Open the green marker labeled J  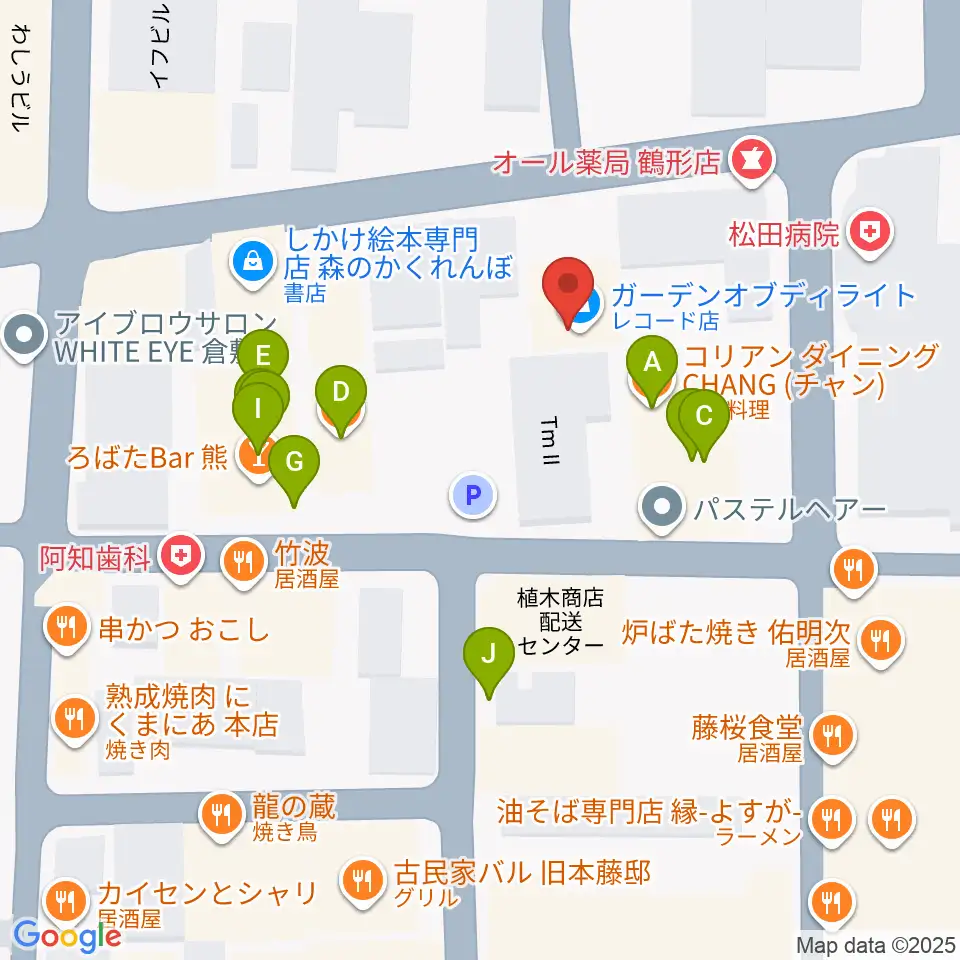[489, 655]
